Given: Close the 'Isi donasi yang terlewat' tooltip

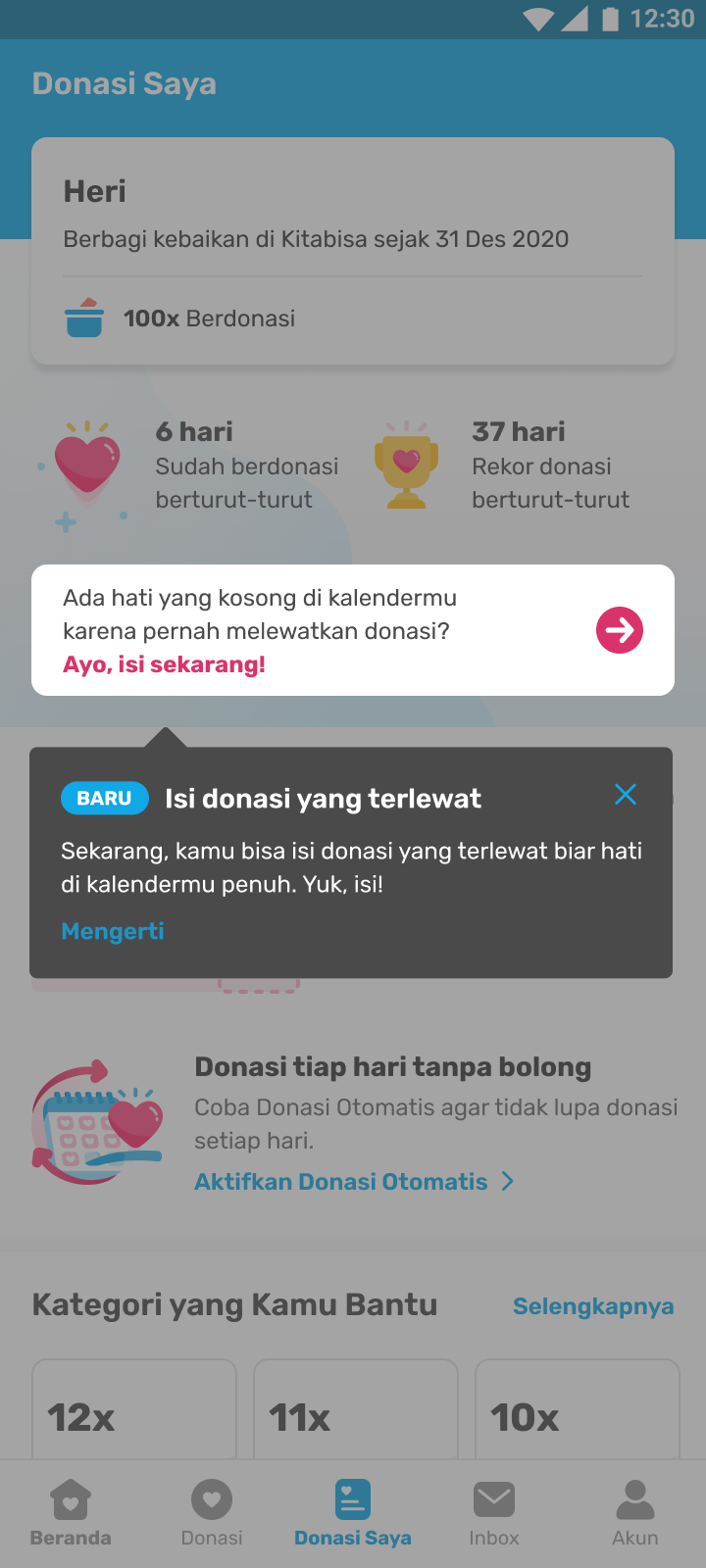Looking at the screenshot, I should click(626, 795).
